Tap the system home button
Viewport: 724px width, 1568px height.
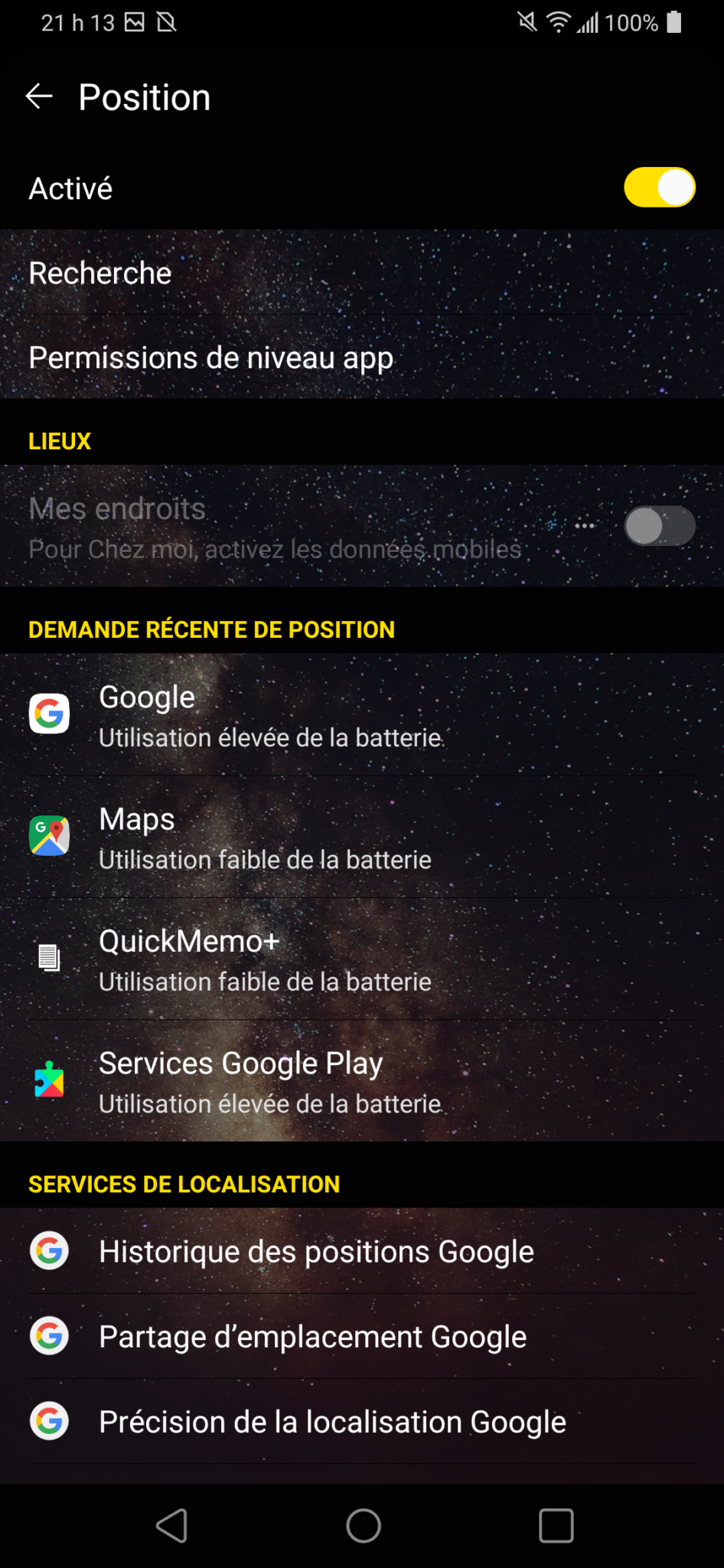tap(363, 1526)
